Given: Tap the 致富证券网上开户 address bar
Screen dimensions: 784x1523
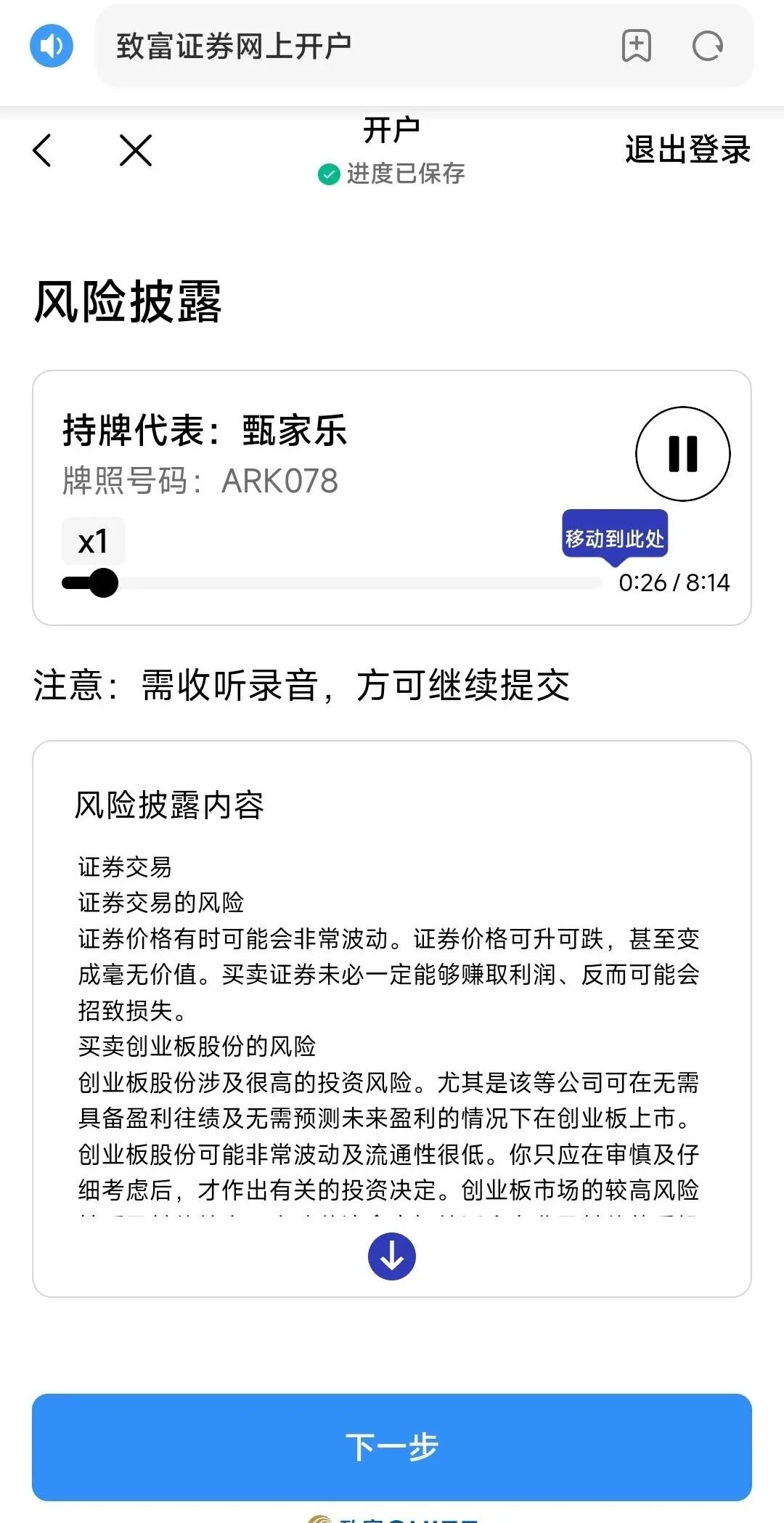Looking at the screenshot, I should [x=348, y=46].
